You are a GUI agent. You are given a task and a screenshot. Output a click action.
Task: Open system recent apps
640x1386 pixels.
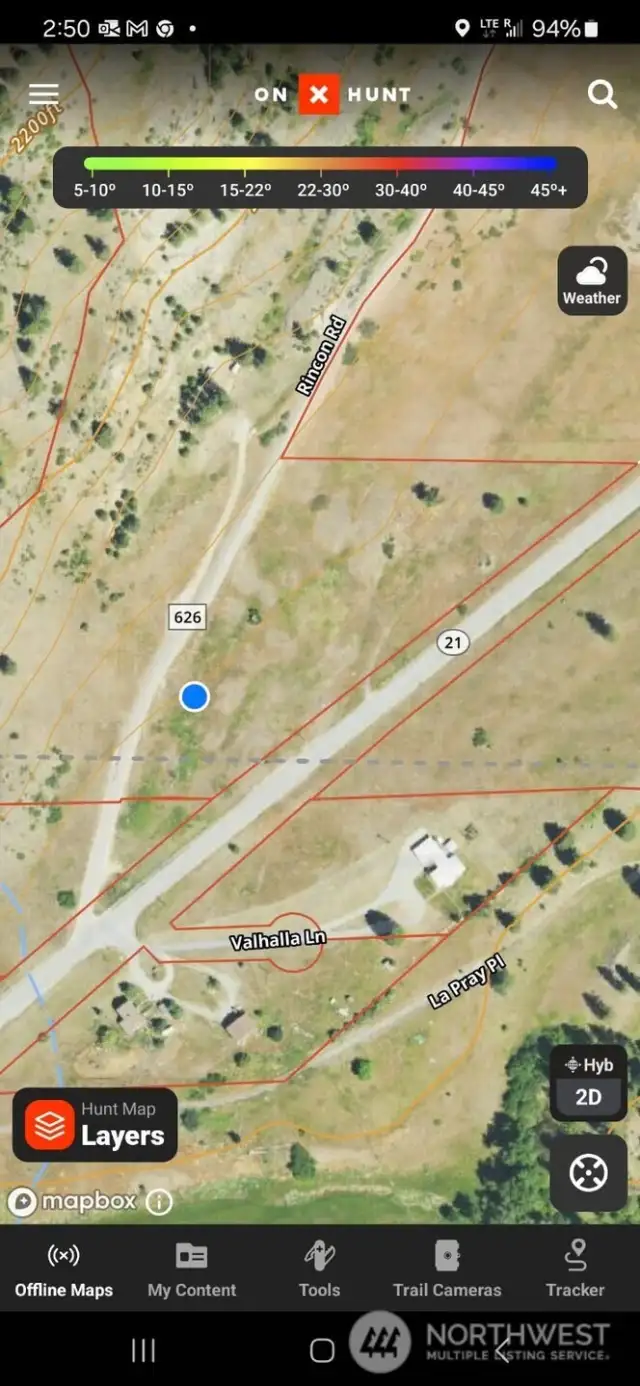click(x=143, y=1351)
